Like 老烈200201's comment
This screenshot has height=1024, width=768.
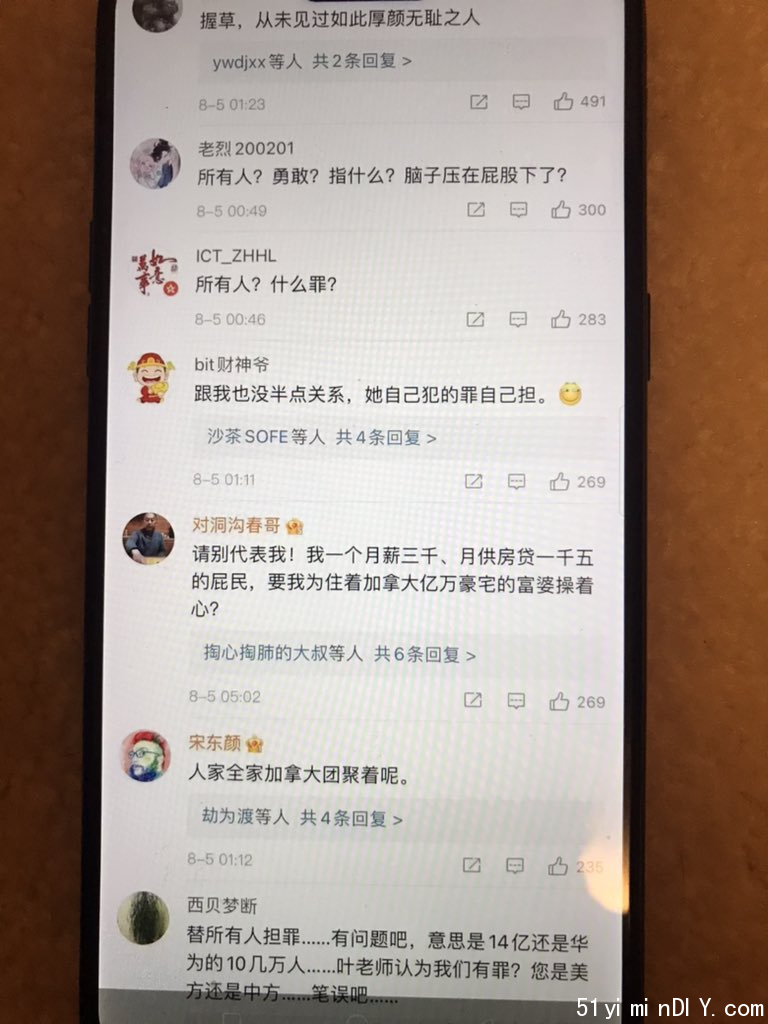[x=560, y=210]
